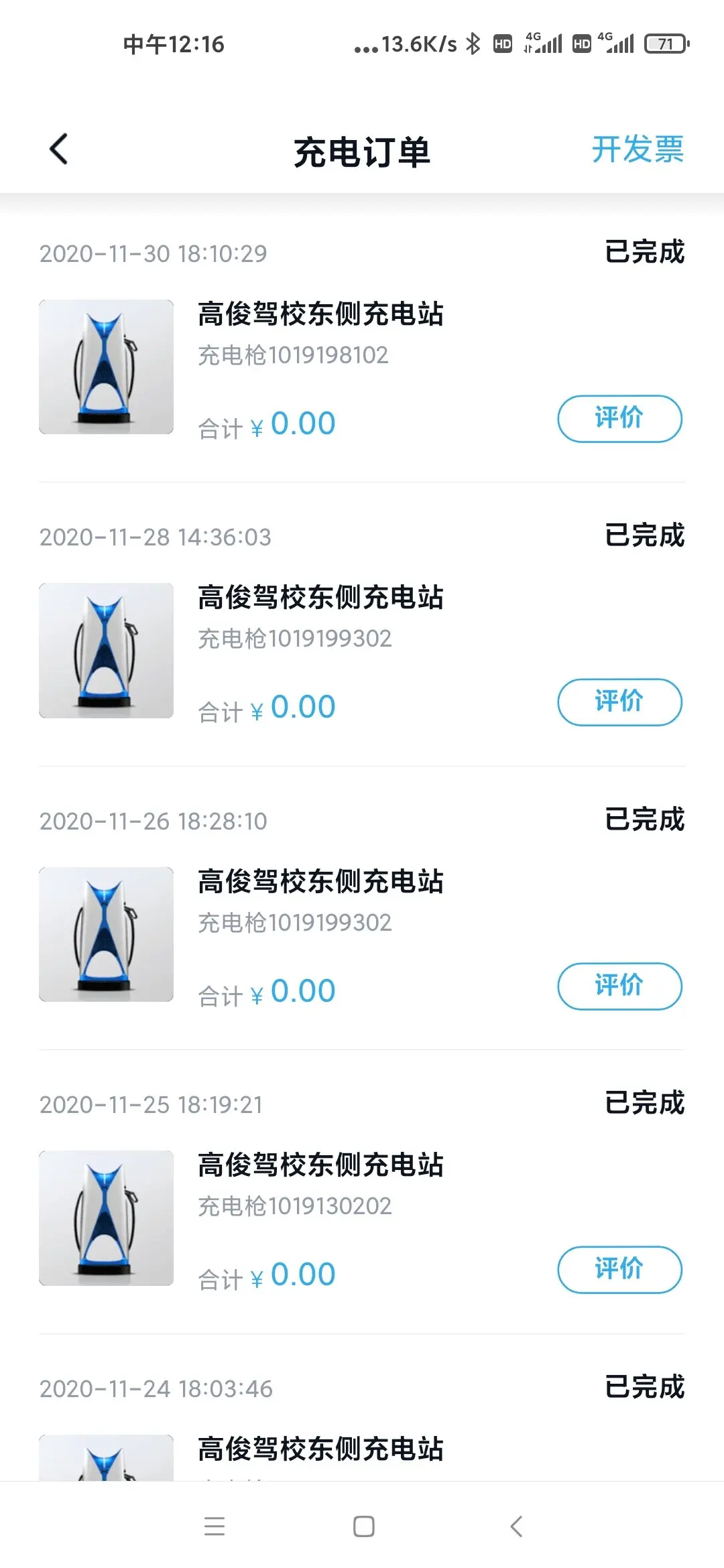This screenshot has width=724, height=1568.
Task: Review the 2020-11-25 charging order
Action: coord(619,1269)
